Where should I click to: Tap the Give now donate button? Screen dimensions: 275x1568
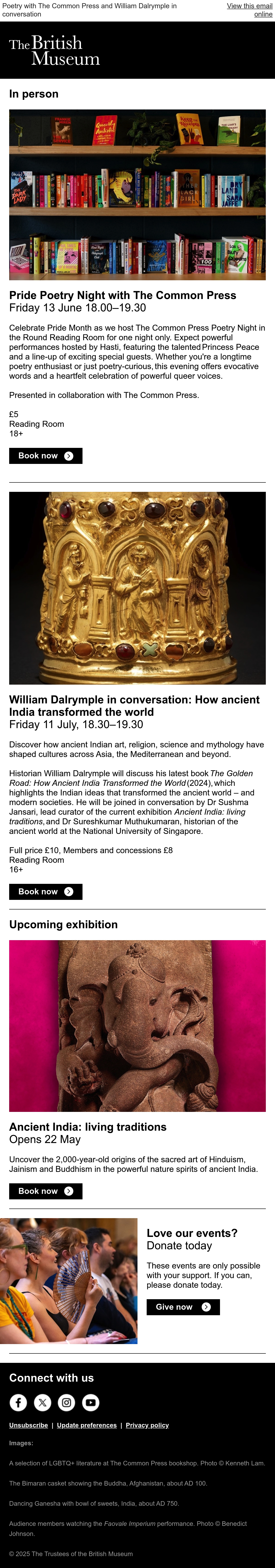[183, 1307]
